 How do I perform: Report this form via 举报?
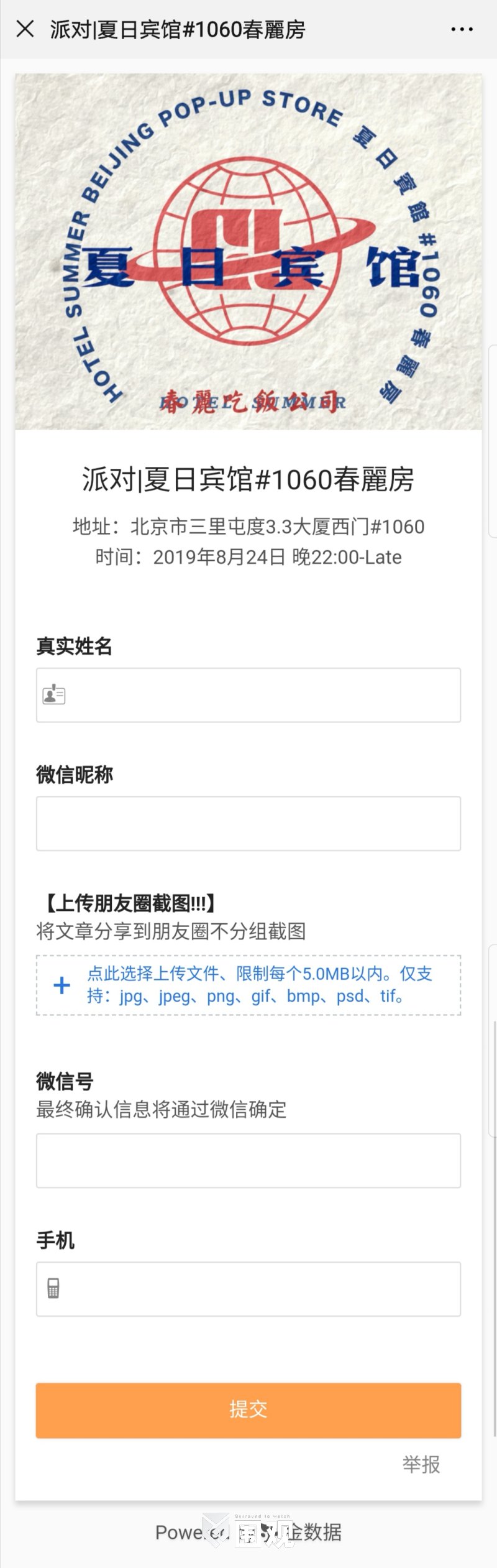click(421, 1464)
